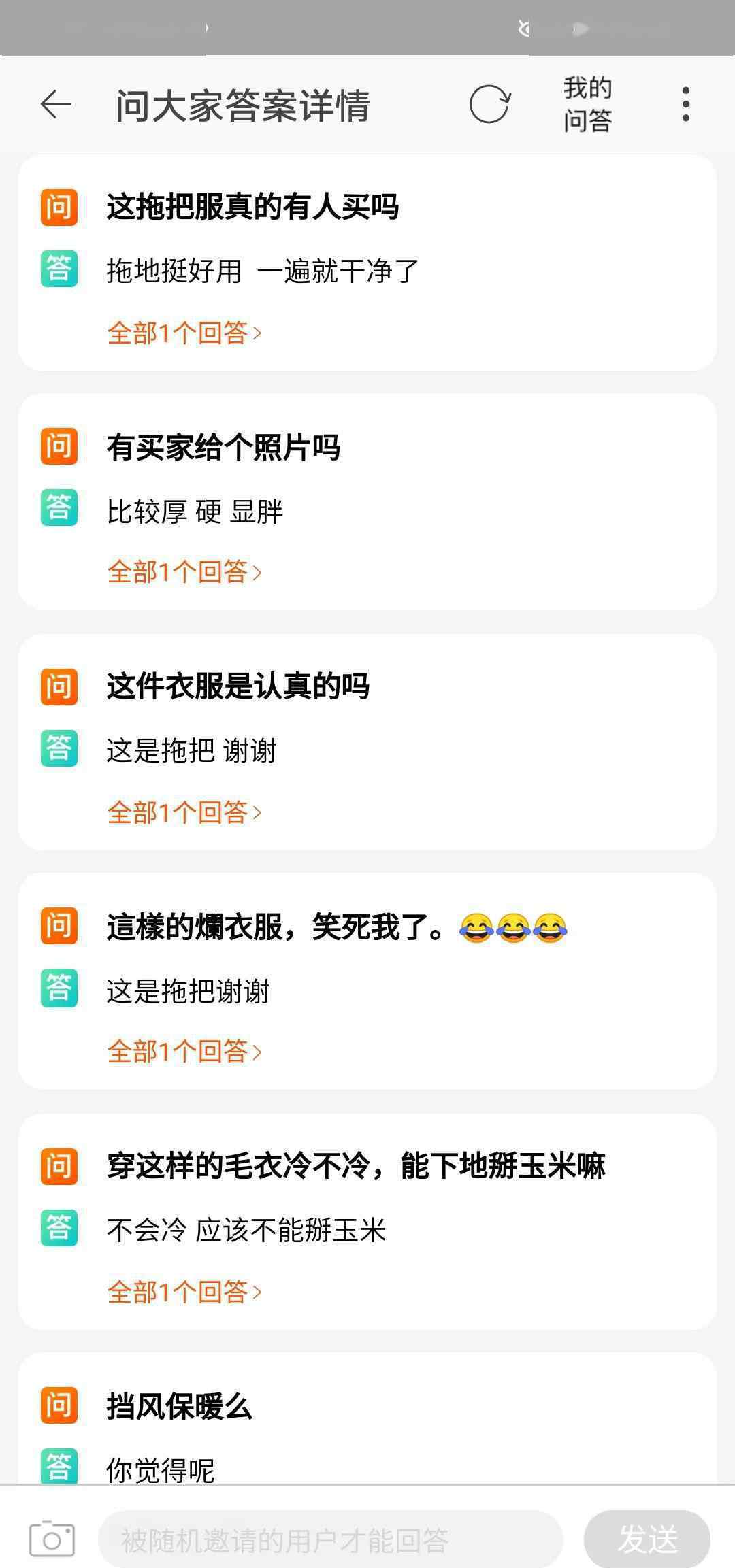735x1568 pixels.
Task: Open 我的问答
Action: (588, 105)
